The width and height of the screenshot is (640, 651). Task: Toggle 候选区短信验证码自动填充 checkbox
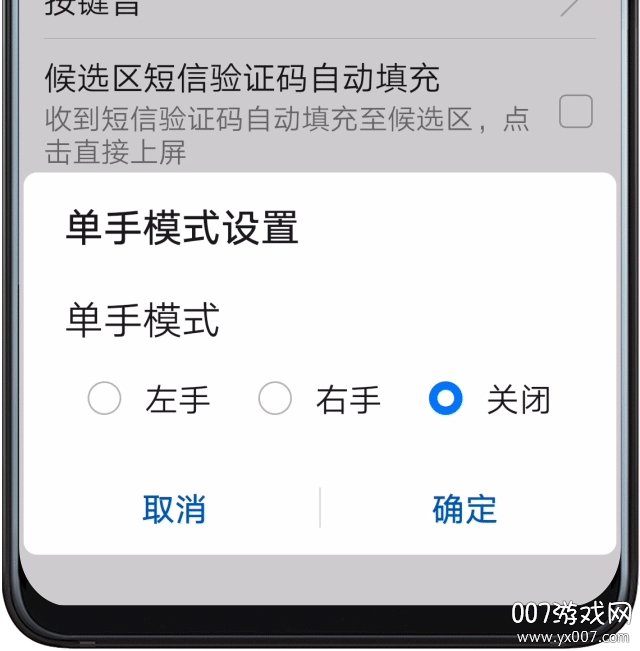point(575,111)
